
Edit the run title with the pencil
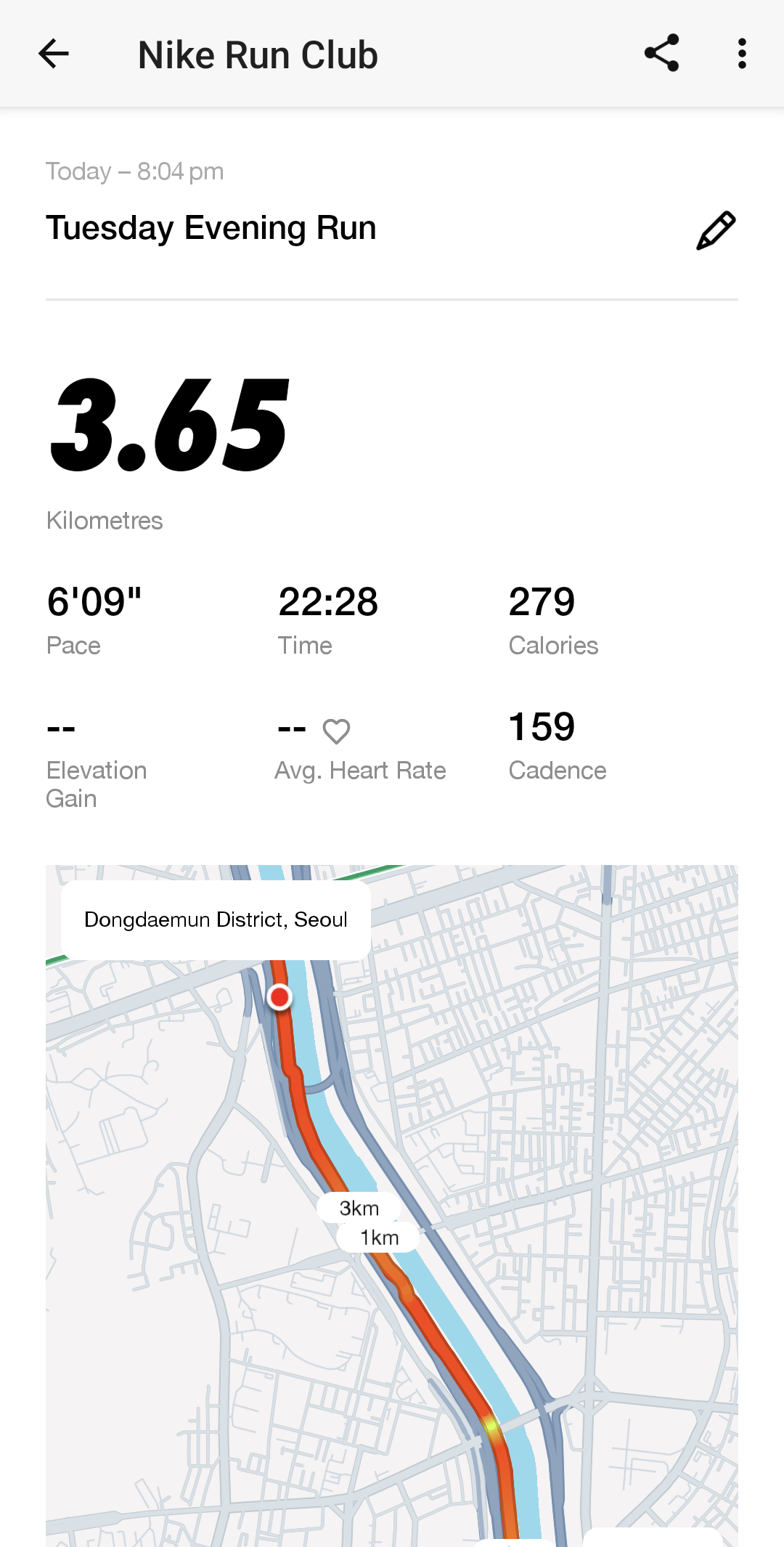pyautogui.click(x=716, y=231)
